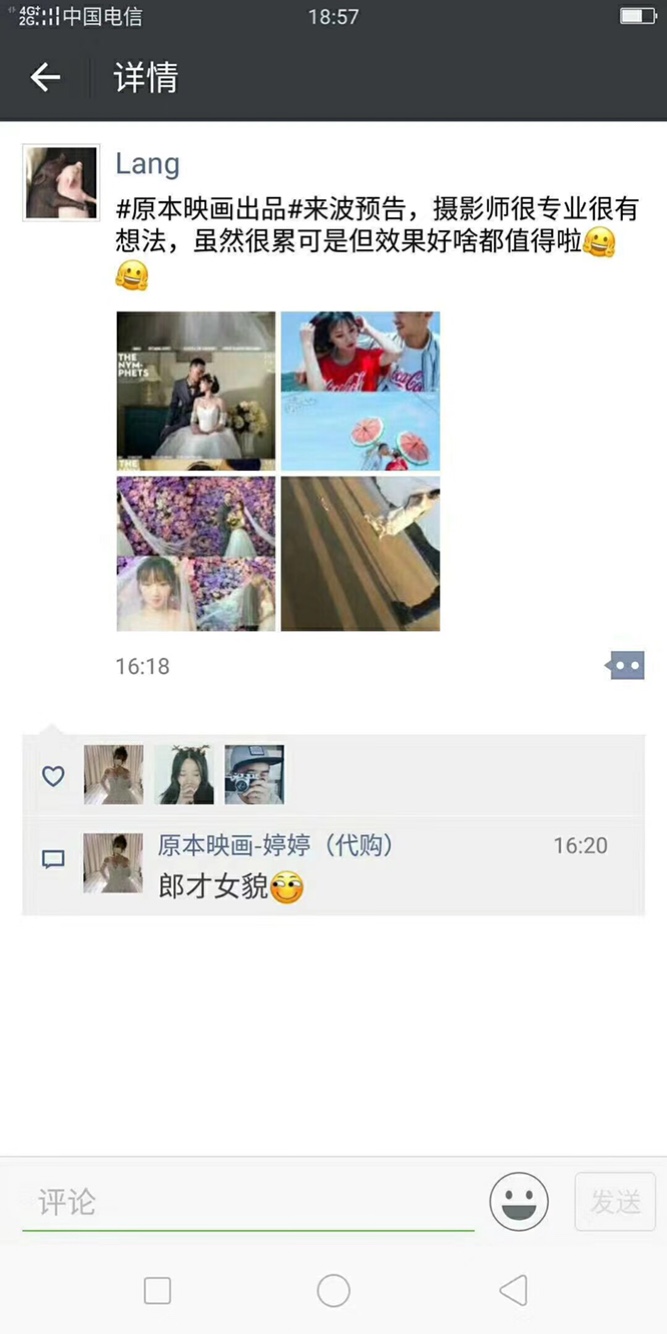Go to the home screen via system circle

[333, 1291]
